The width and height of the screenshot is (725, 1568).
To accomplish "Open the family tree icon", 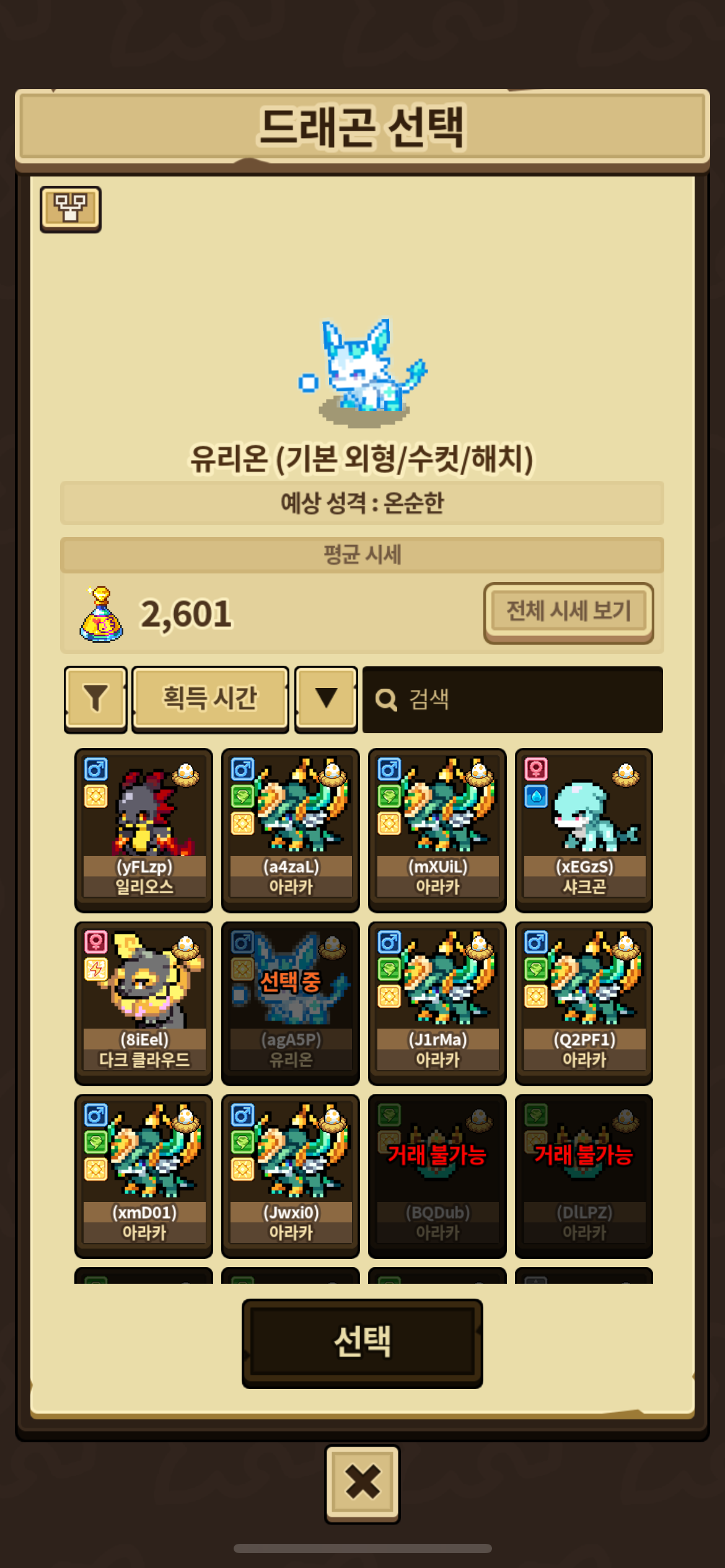I will (71, 209).
